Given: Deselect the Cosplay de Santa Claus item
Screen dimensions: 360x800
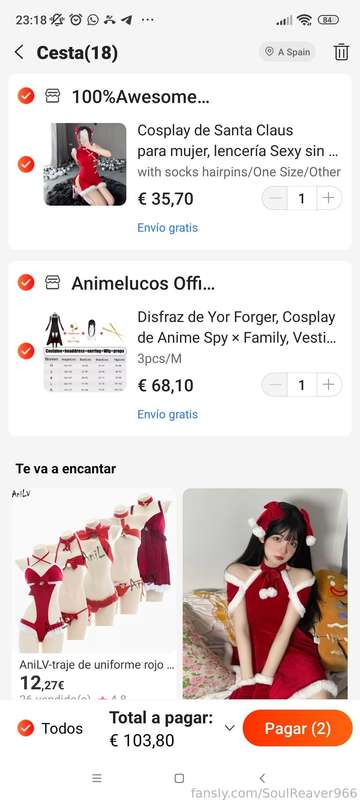Looking at the screenshot, I should tap(25, 164).
